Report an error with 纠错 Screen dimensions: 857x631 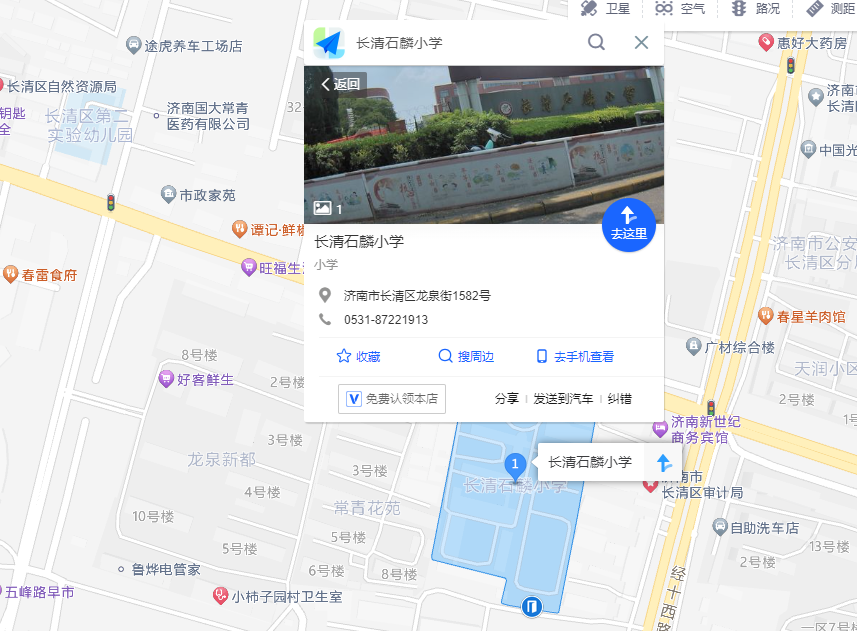tap(620, 398)
